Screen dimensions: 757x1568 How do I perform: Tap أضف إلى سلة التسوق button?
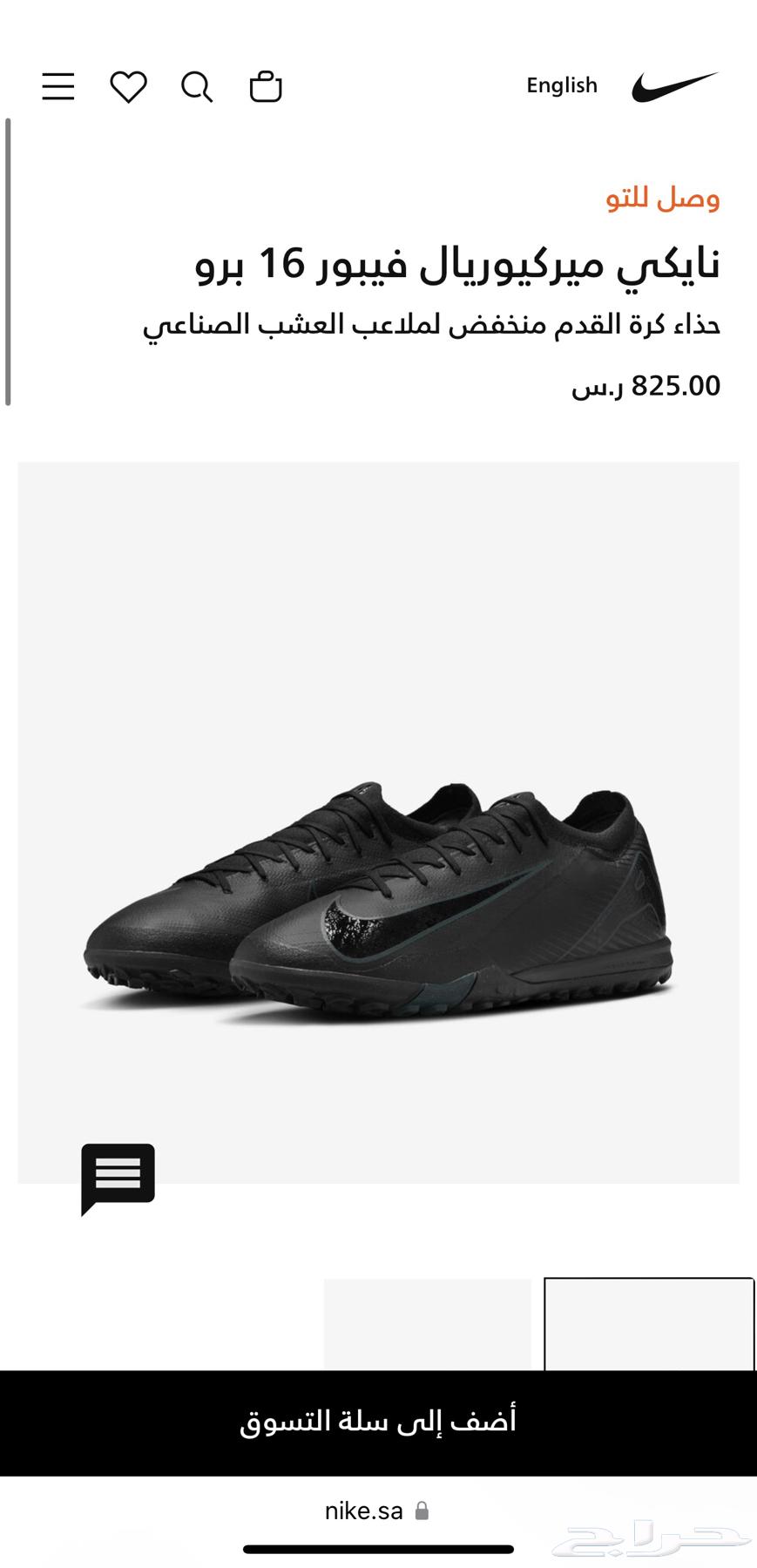coord(378,1423)
